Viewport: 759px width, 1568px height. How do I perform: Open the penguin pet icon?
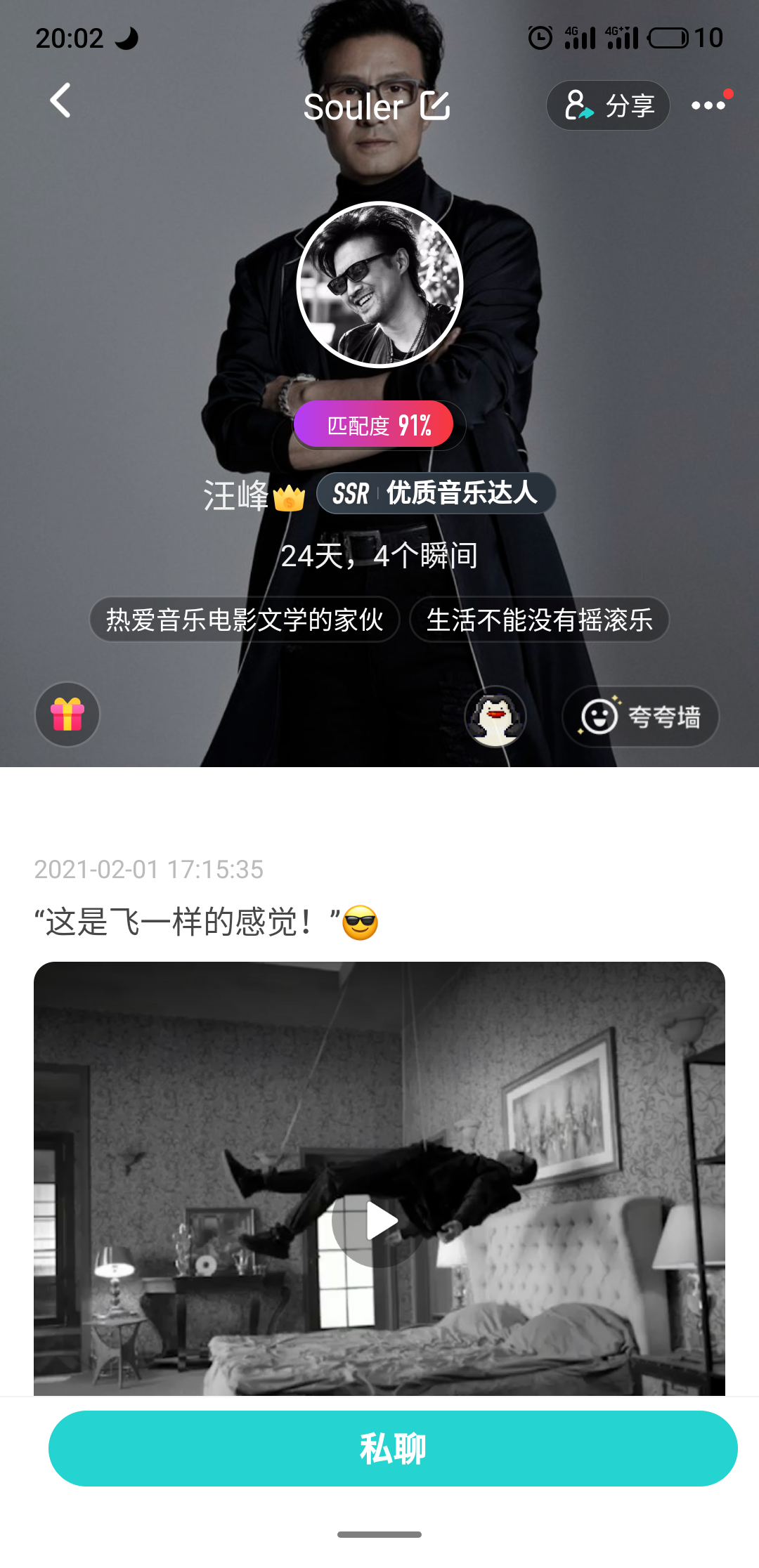click(495, 717)
